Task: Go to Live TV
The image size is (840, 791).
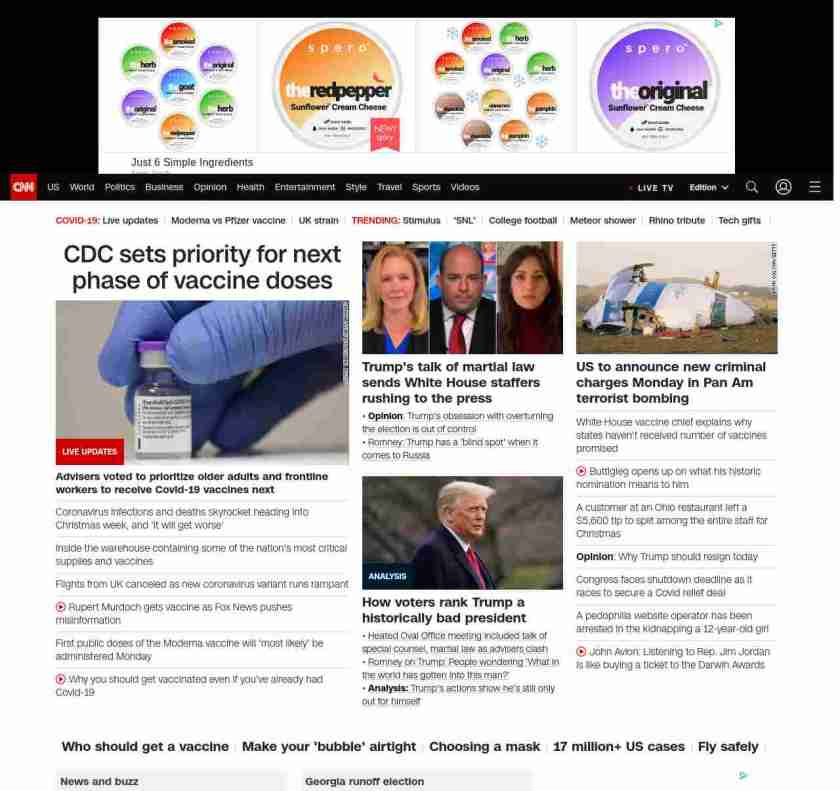Action: [x=654, y=187]
